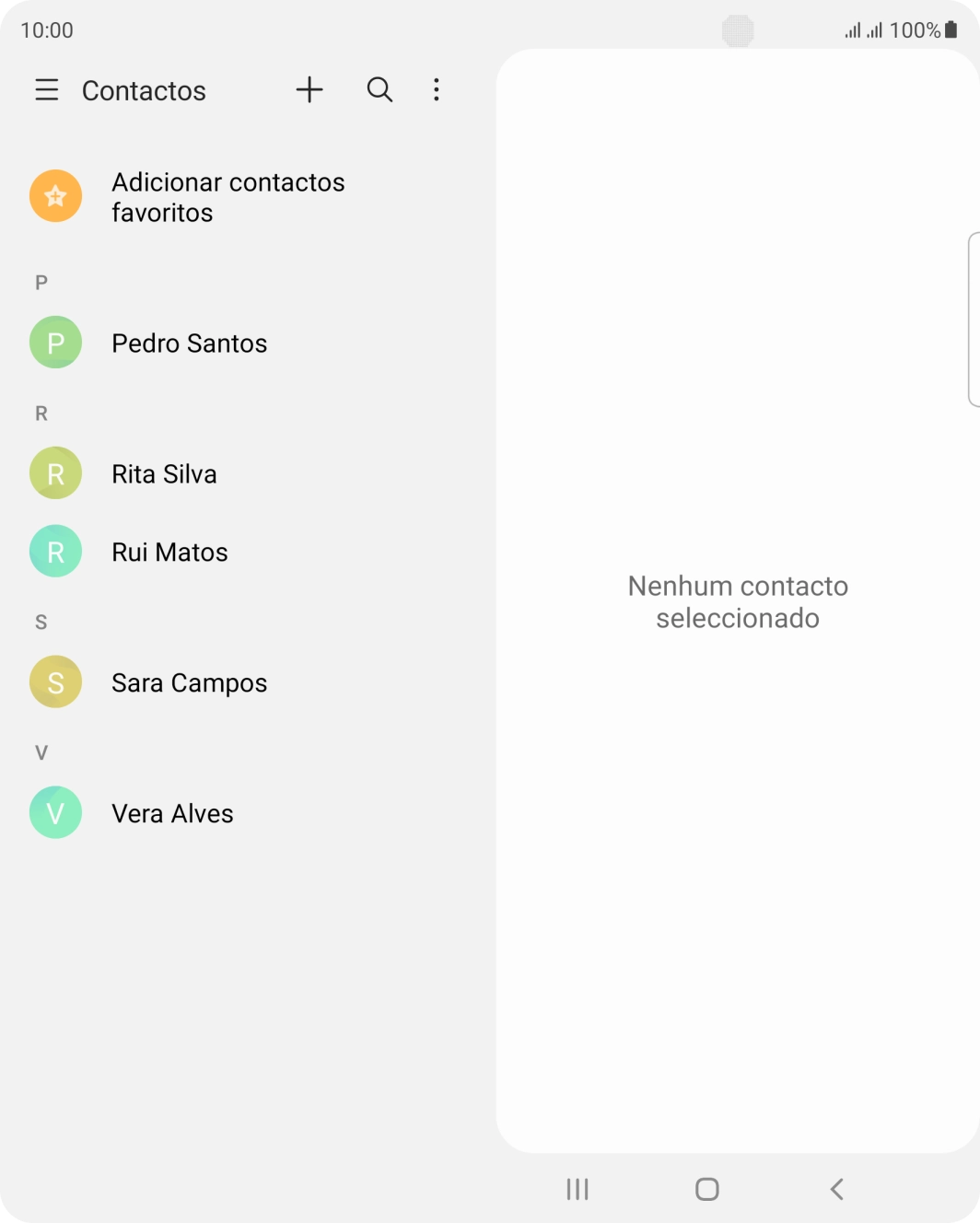
Task: Open the contacts search icon
Action: [379, 90]
